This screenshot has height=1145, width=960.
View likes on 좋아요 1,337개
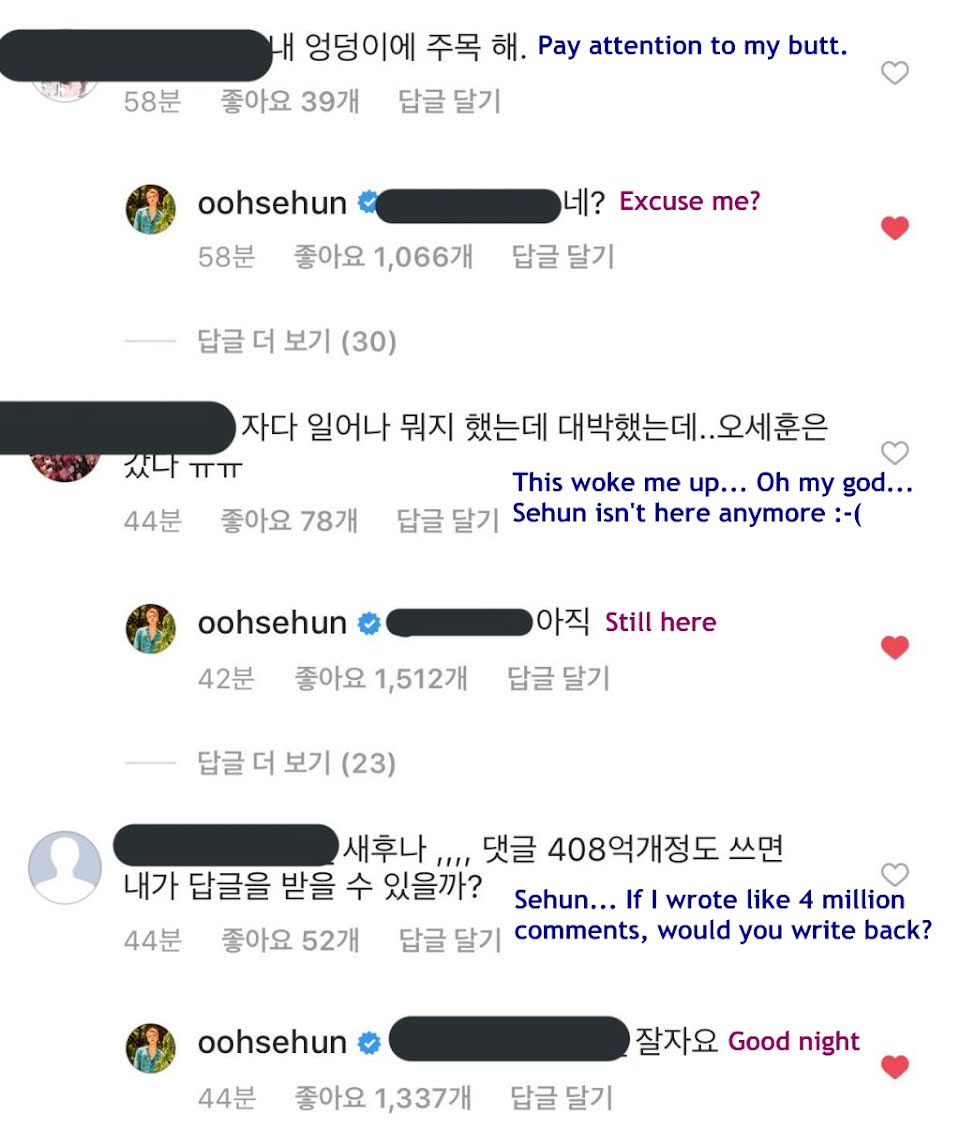click(x=382, y=1098)
